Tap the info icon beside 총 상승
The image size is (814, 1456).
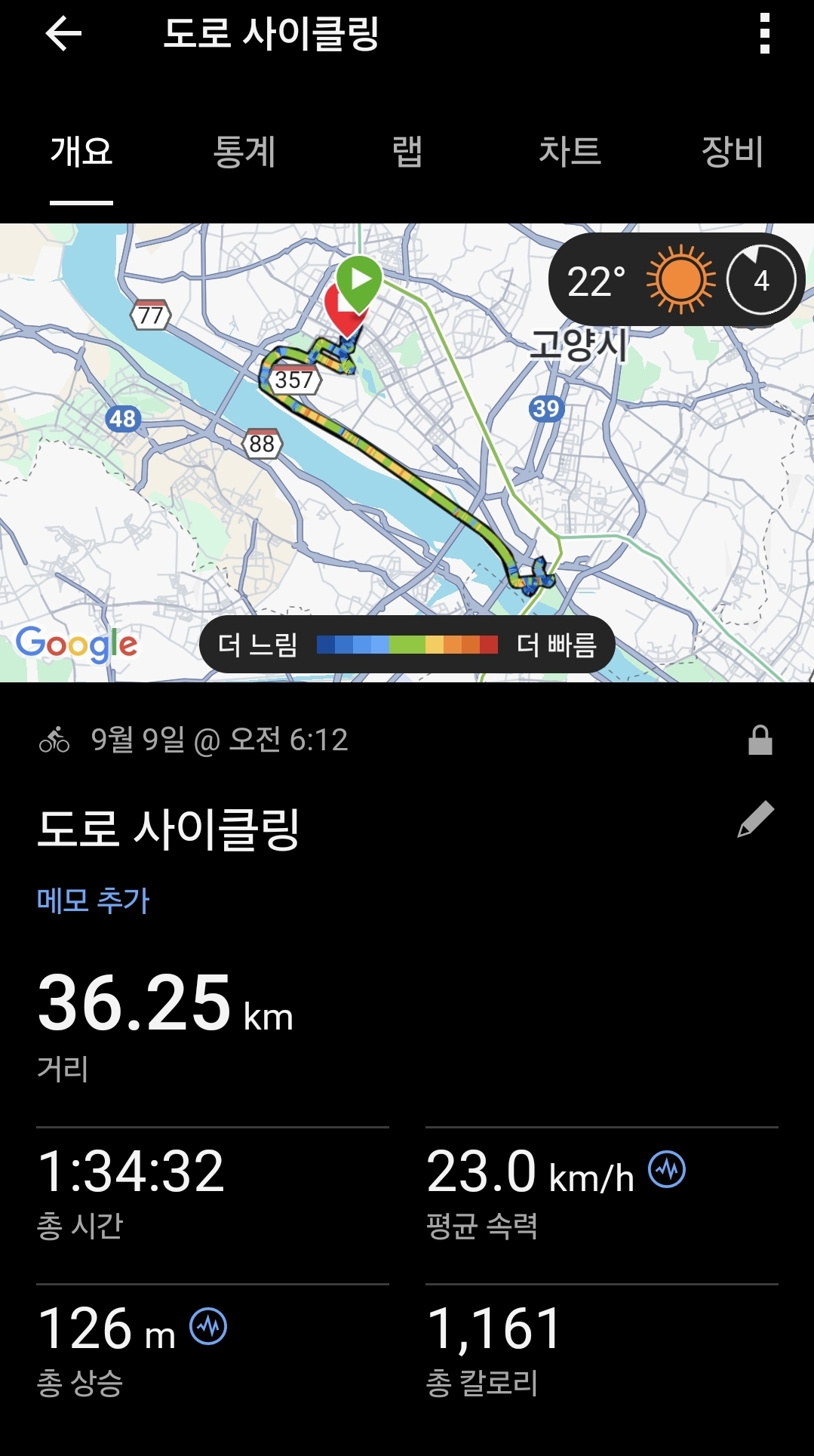208,1327
